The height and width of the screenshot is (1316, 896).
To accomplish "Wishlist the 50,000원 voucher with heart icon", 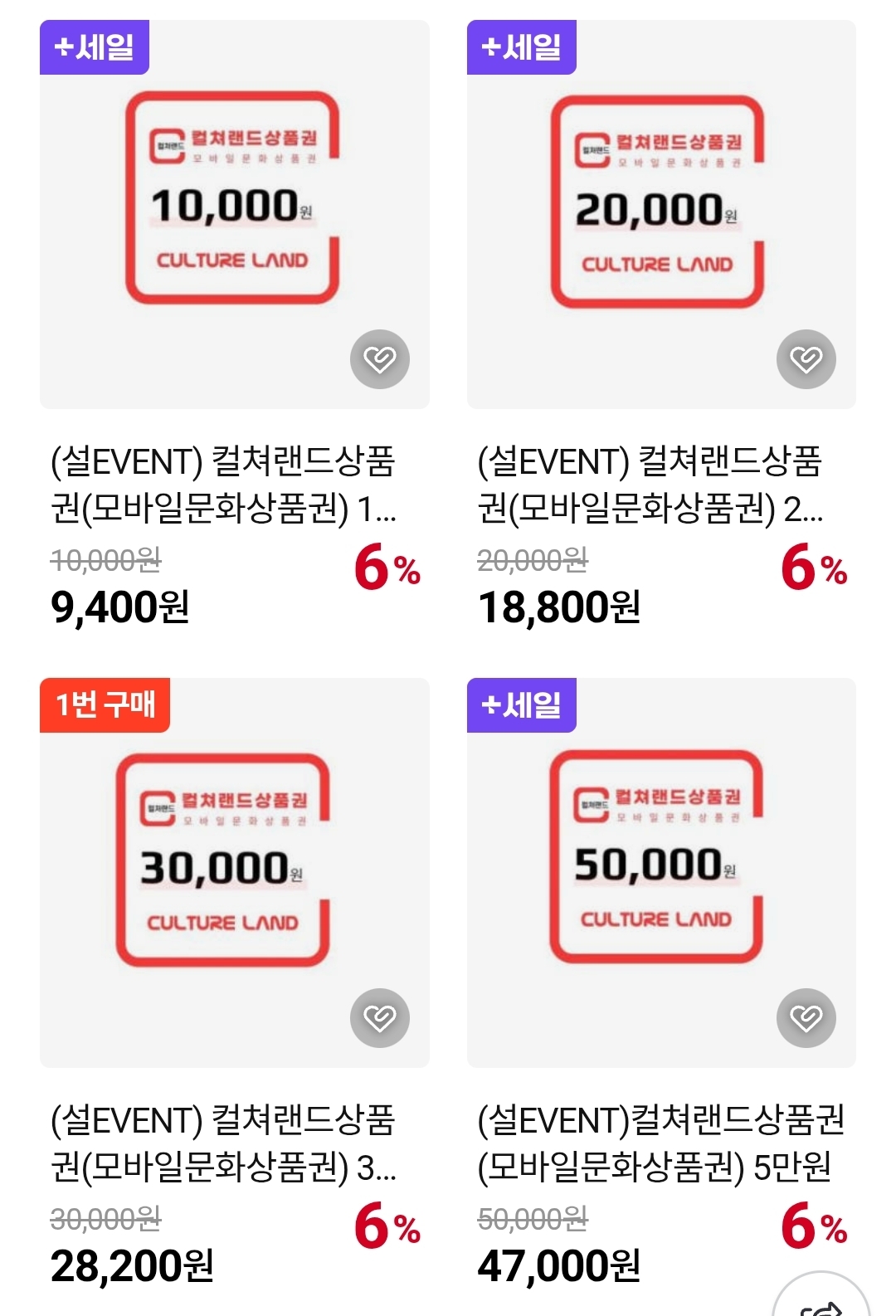I will click(806, 1017).
